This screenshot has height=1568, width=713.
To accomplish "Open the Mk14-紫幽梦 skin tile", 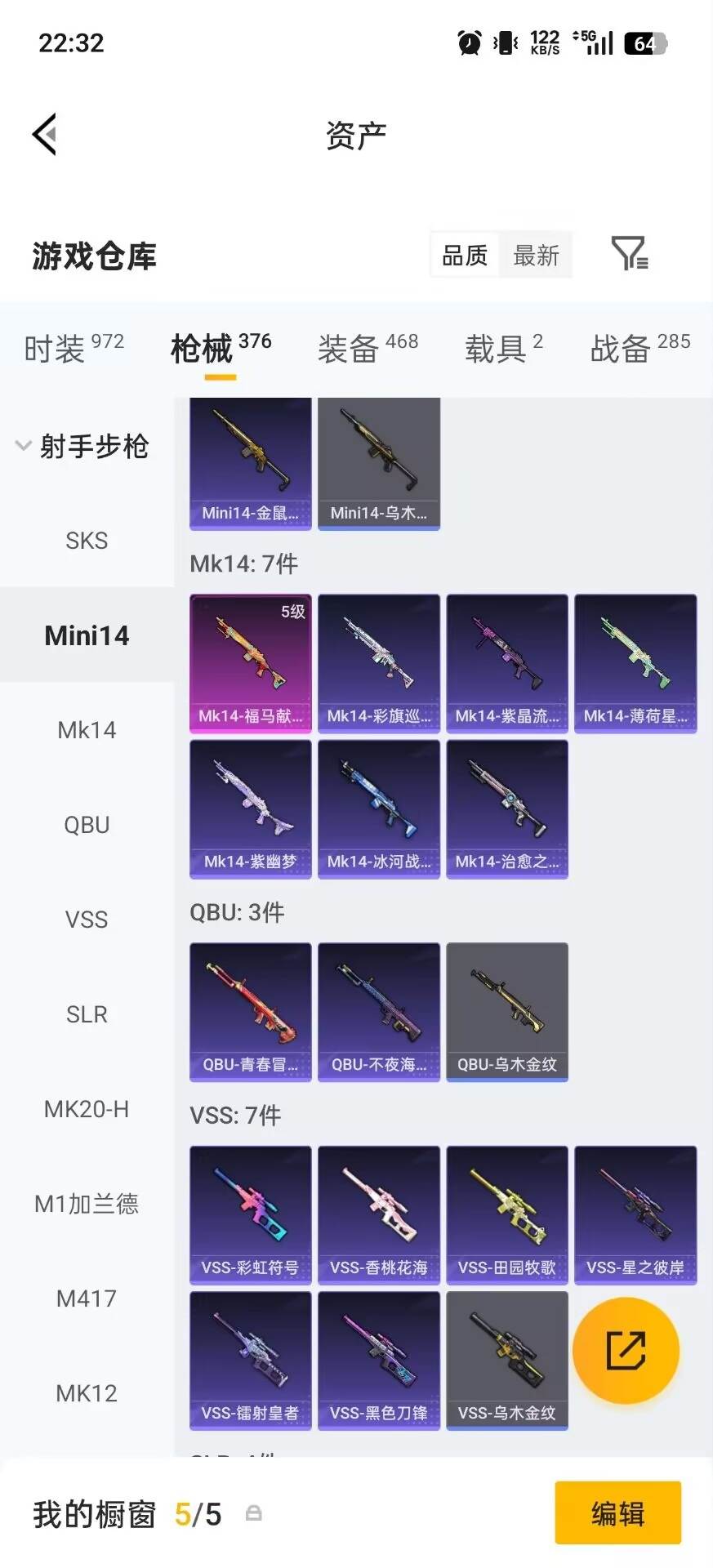I will coord(251,808).
